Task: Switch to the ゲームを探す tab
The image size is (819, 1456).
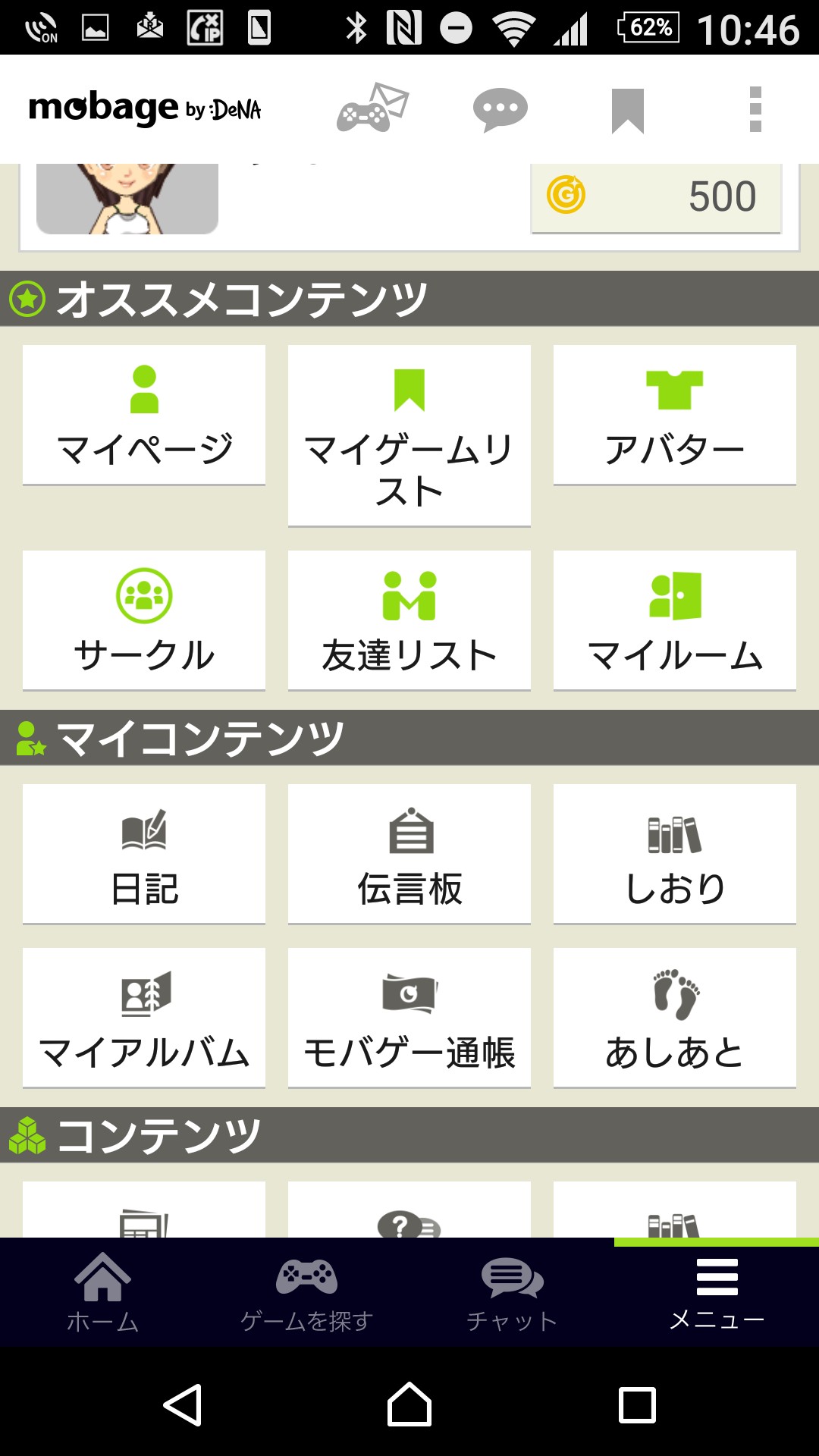Action: (x=306, y=1294)
